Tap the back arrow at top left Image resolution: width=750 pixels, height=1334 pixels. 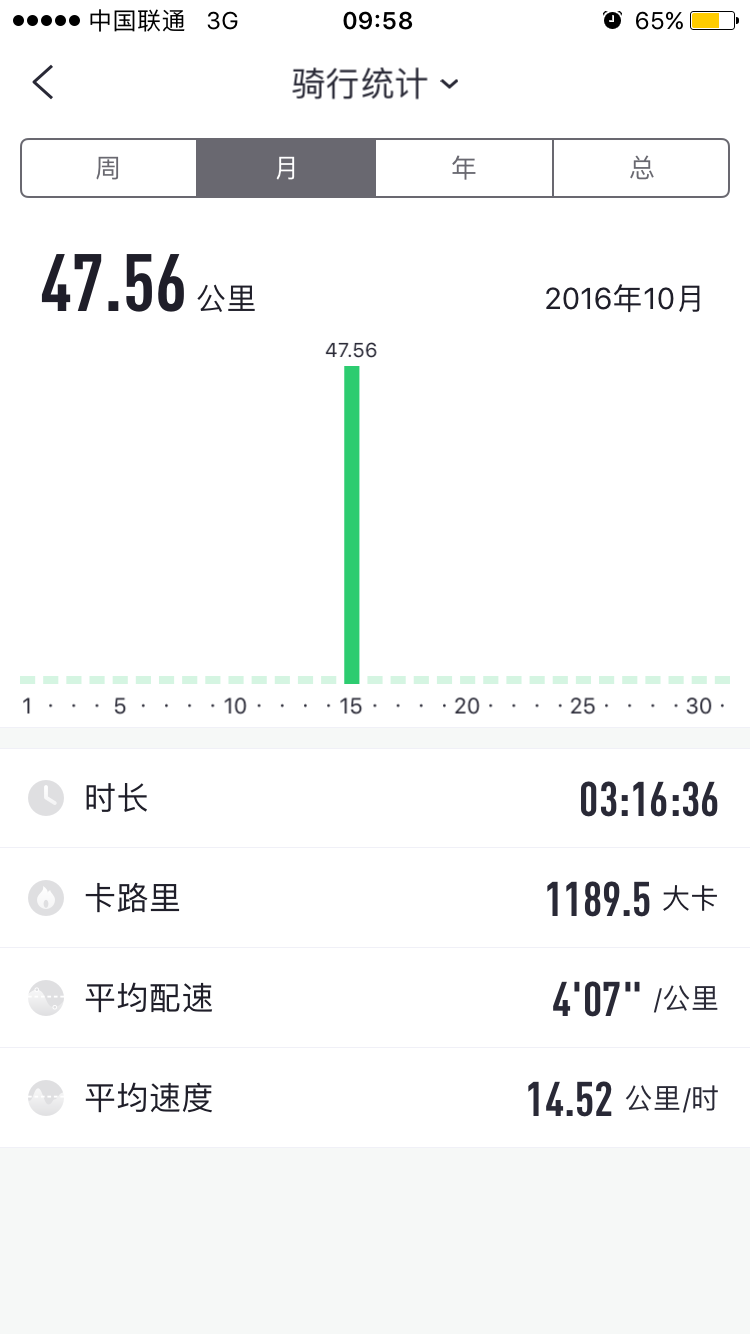point(42,82)
